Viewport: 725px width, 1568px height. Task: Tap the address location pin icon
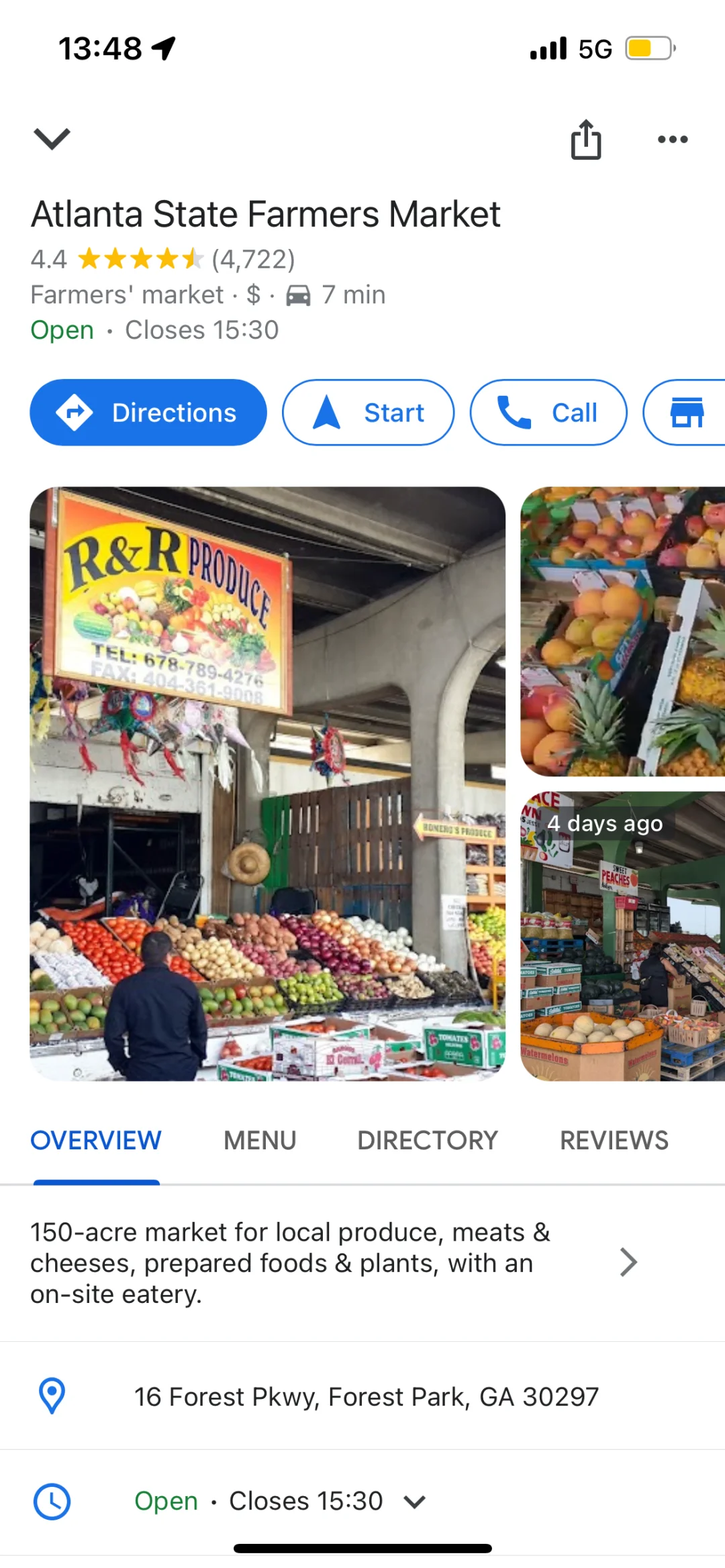51,1397
